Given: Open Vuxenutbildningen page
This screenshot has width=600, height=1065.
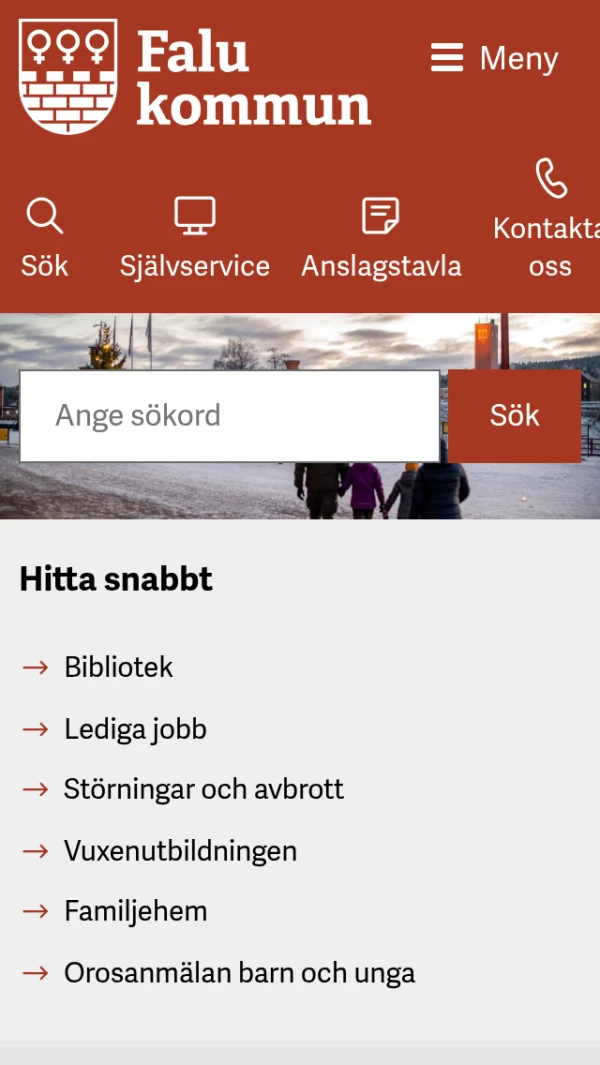Looking at the screenshot, I should coord(180,851).
